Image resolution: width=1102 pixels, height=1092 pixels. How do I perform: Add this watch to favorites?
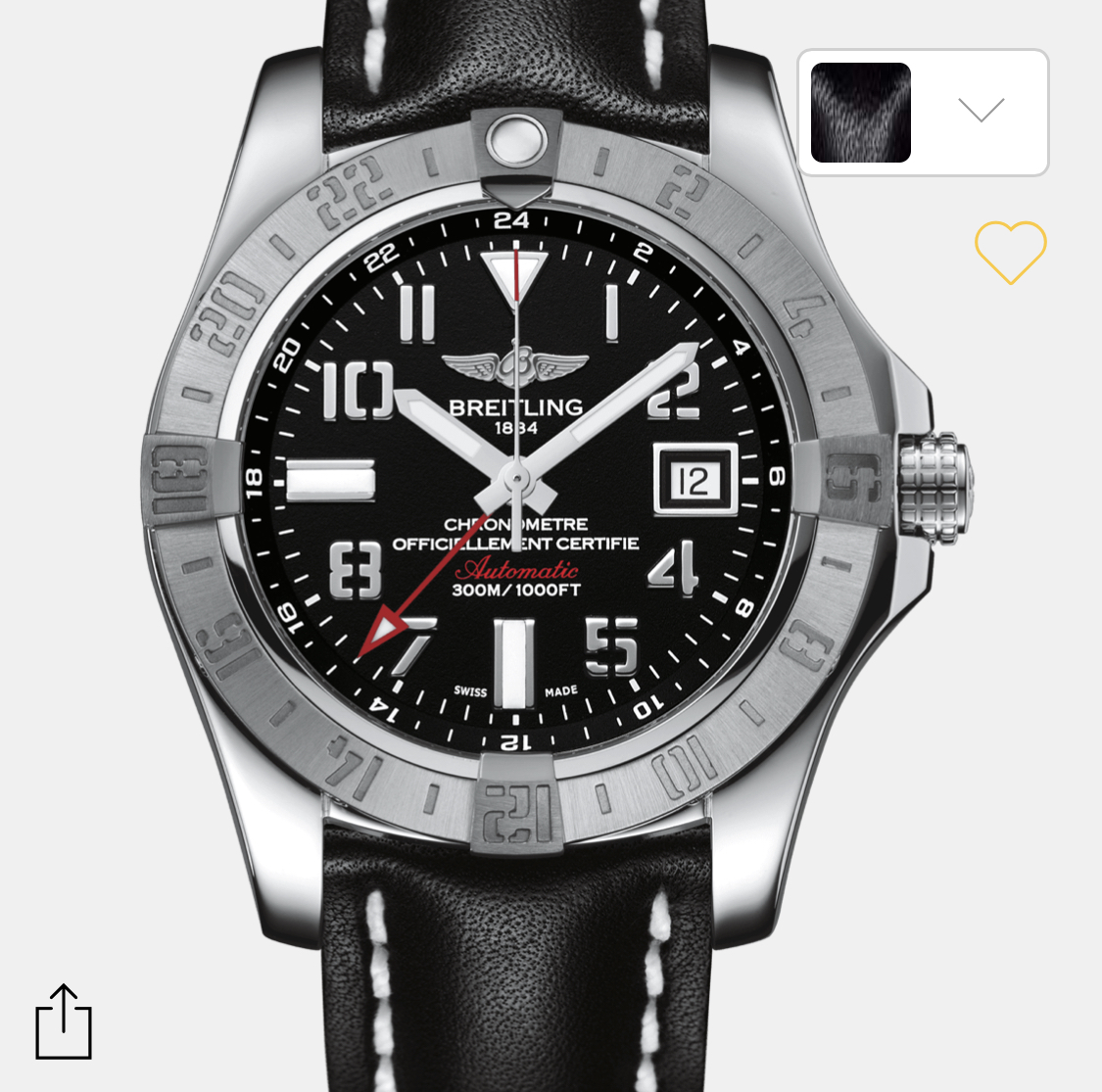pos(1010,252)
